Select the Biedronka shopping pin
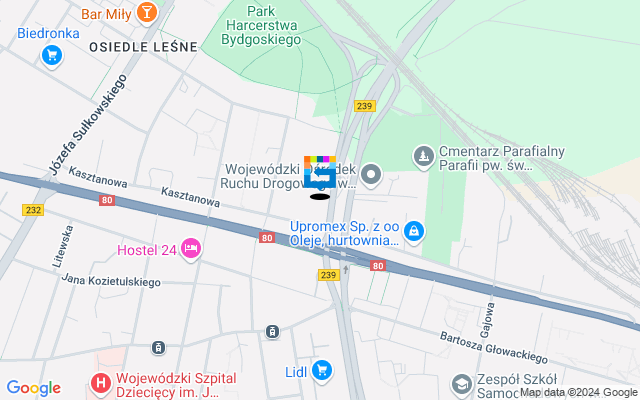Image resolution: width=640 pixels, height=400 pixels. click(x=52, y=54)
